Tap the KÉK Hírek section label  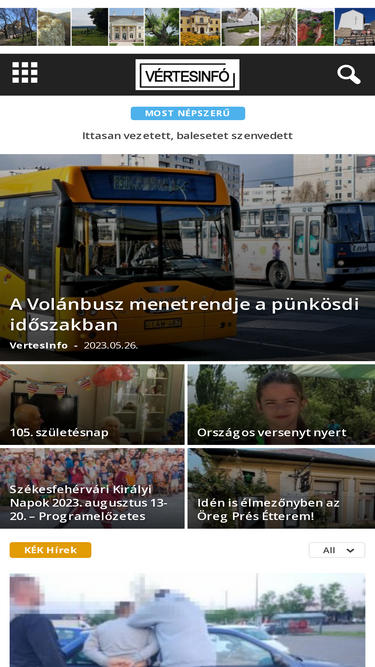tap(50, 550)
